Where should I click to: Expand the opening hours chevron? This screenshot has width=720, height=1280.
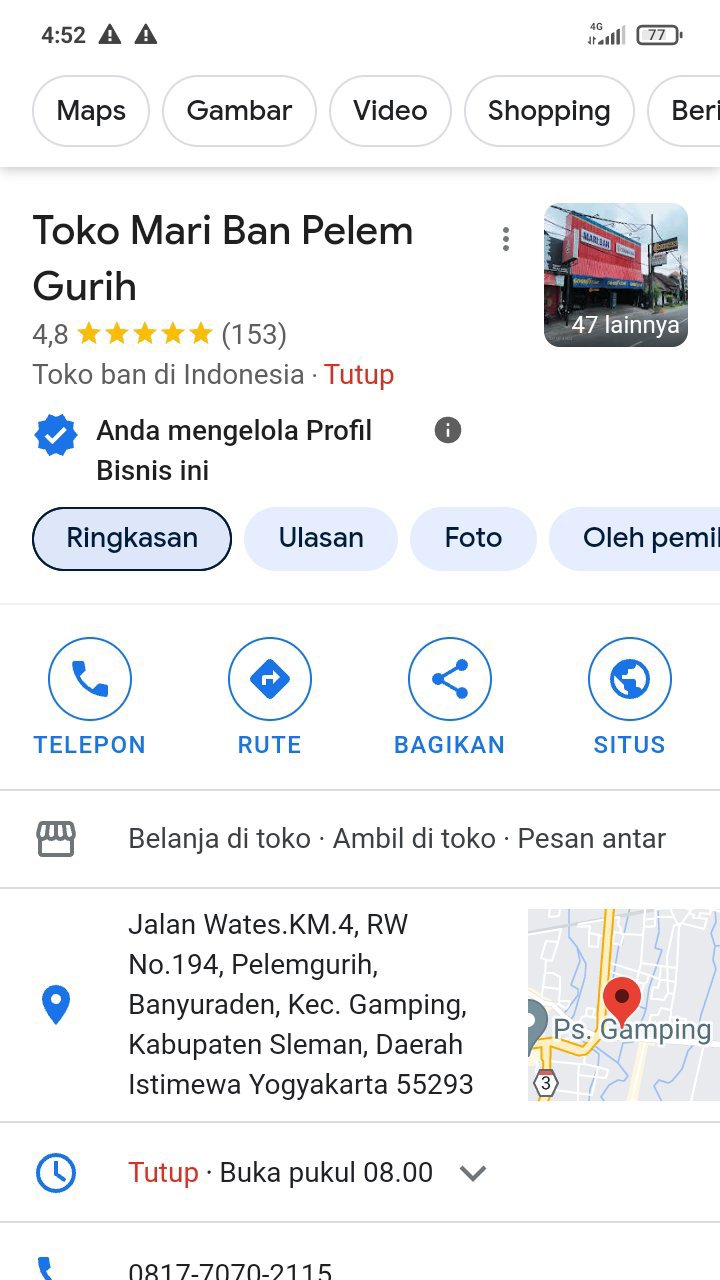point(473,1173)
